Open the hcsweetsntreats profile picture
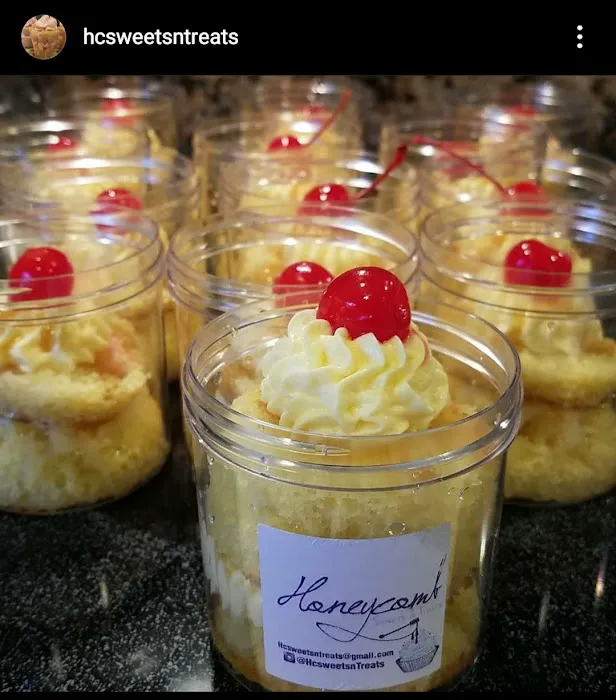This screenshot has height=700, width=616. click(43, 37)
